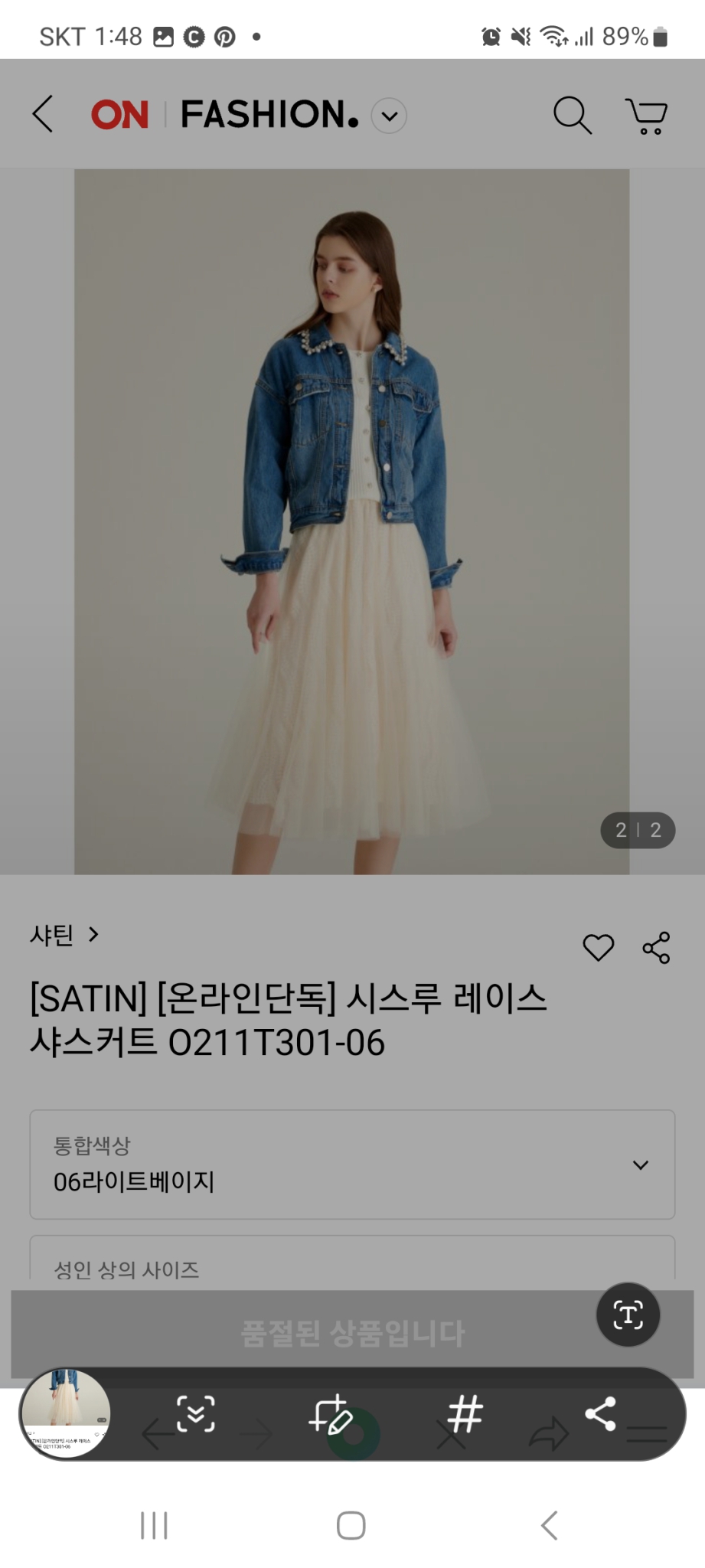Image resolution: width=705 pixels, height=1568 pixels.
Task: Go back using the top-left arrow
Action: click(44, 113)
